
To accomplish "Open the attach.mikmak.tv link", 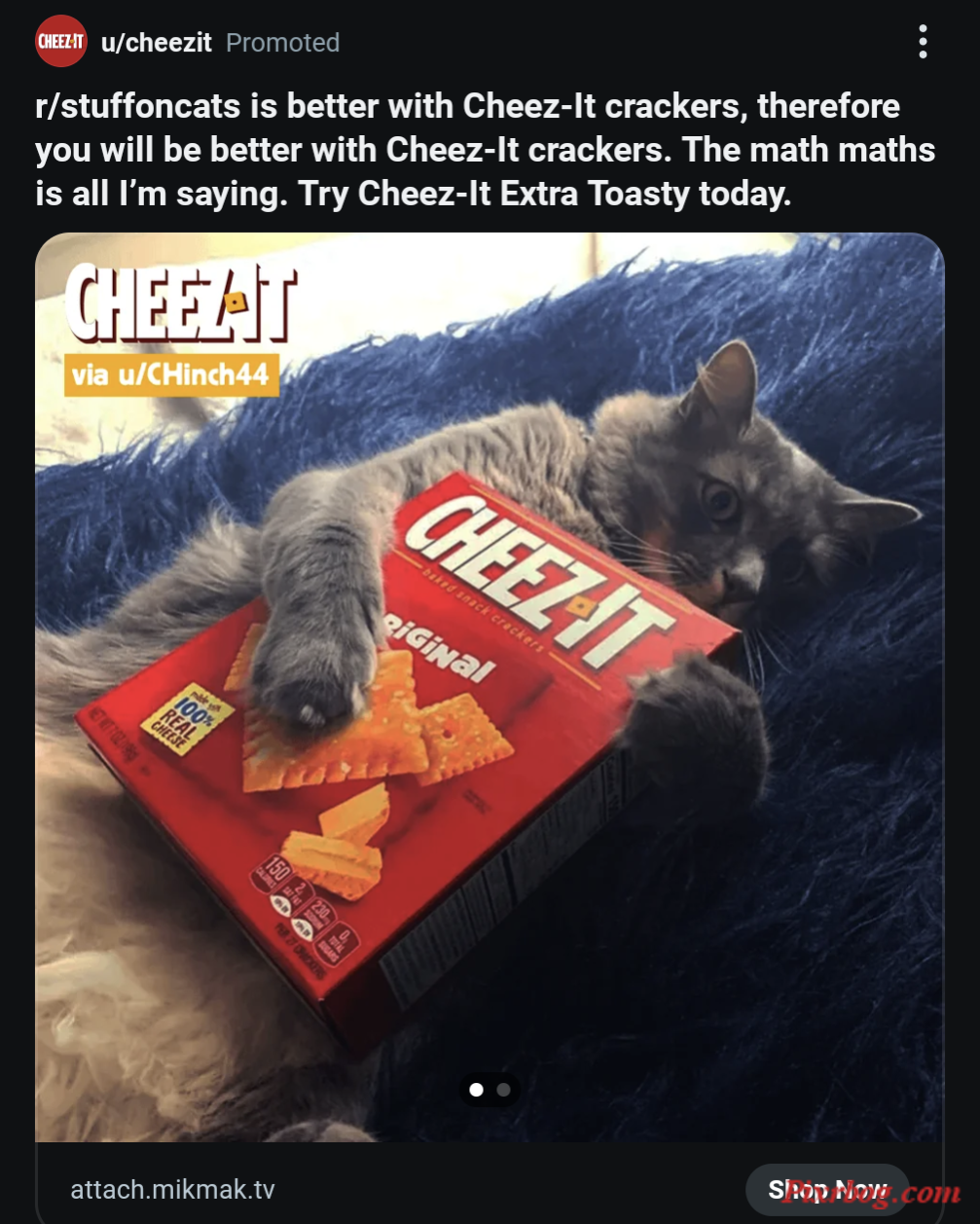I will click(172, 1189).
